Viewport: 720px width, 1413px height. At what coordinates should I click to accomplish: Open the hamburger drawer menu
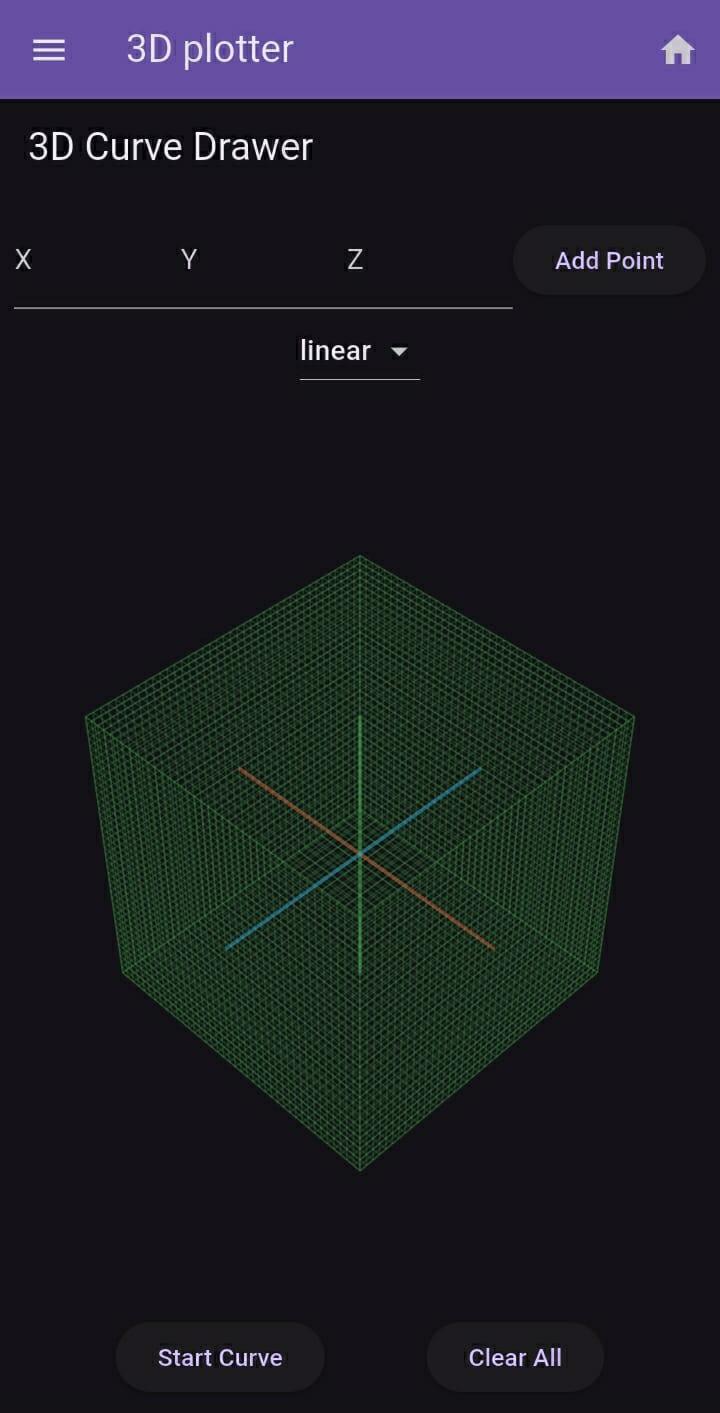coord(49,50)
